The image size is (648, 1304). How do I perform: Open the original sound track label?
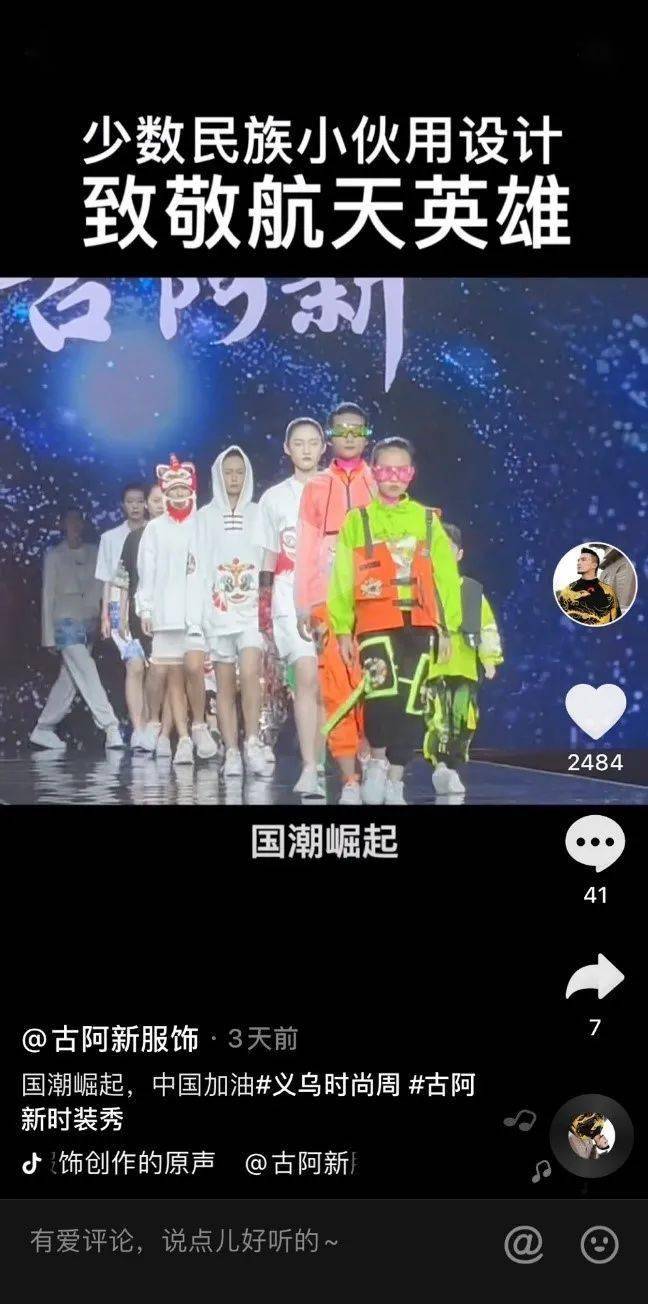point(130,1163)
